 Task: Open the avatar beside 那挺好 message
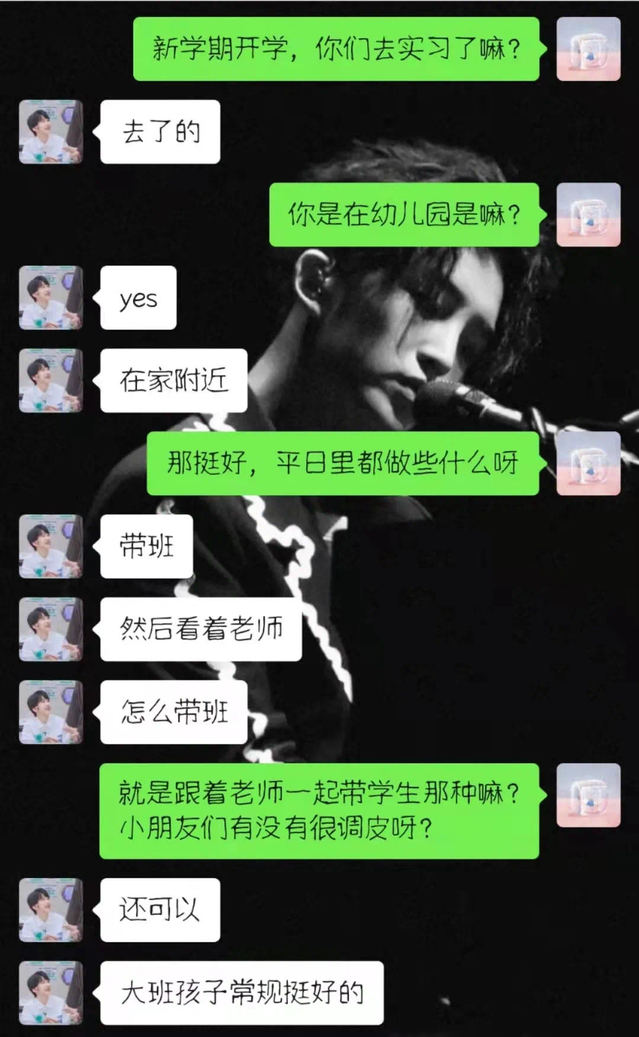coord(588,463)
